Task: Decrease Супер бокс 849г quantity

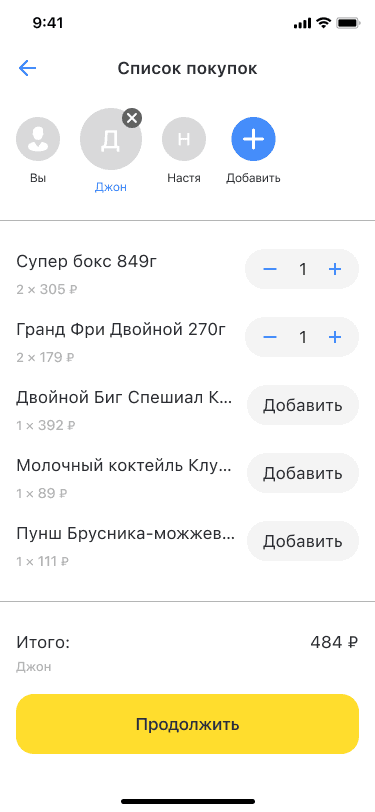Action: click(270, 269)
